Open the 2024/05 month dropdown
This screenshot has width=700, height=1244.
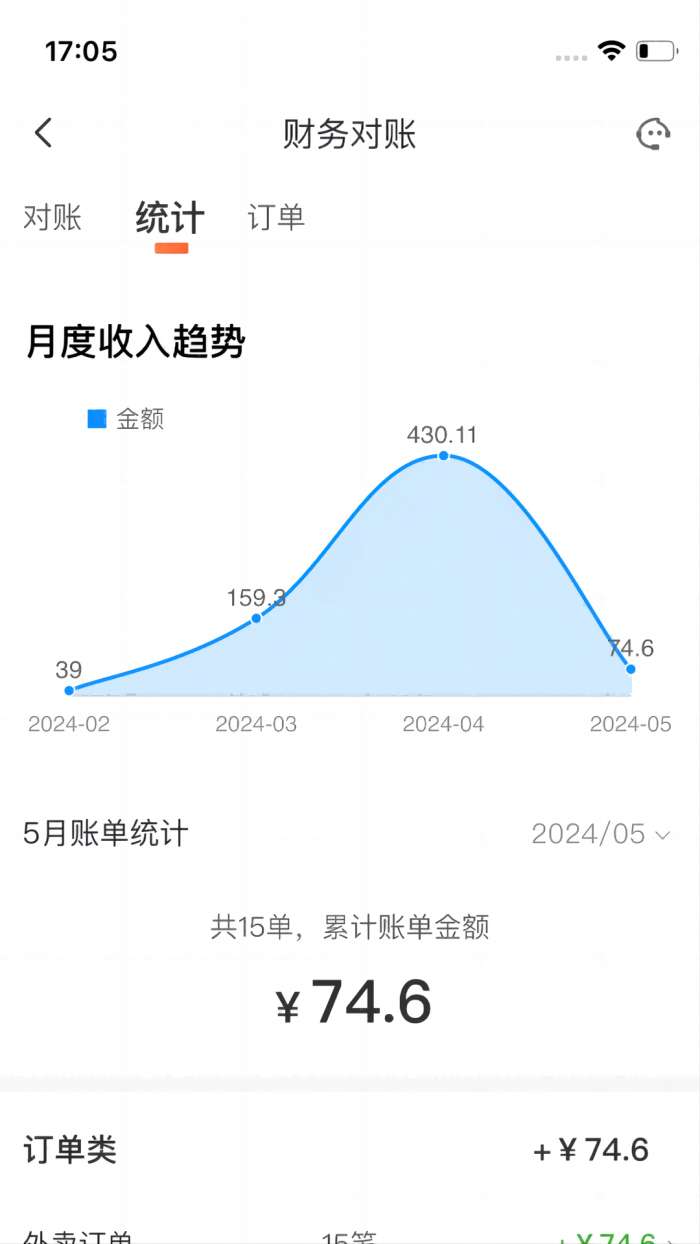pos(600,834)
